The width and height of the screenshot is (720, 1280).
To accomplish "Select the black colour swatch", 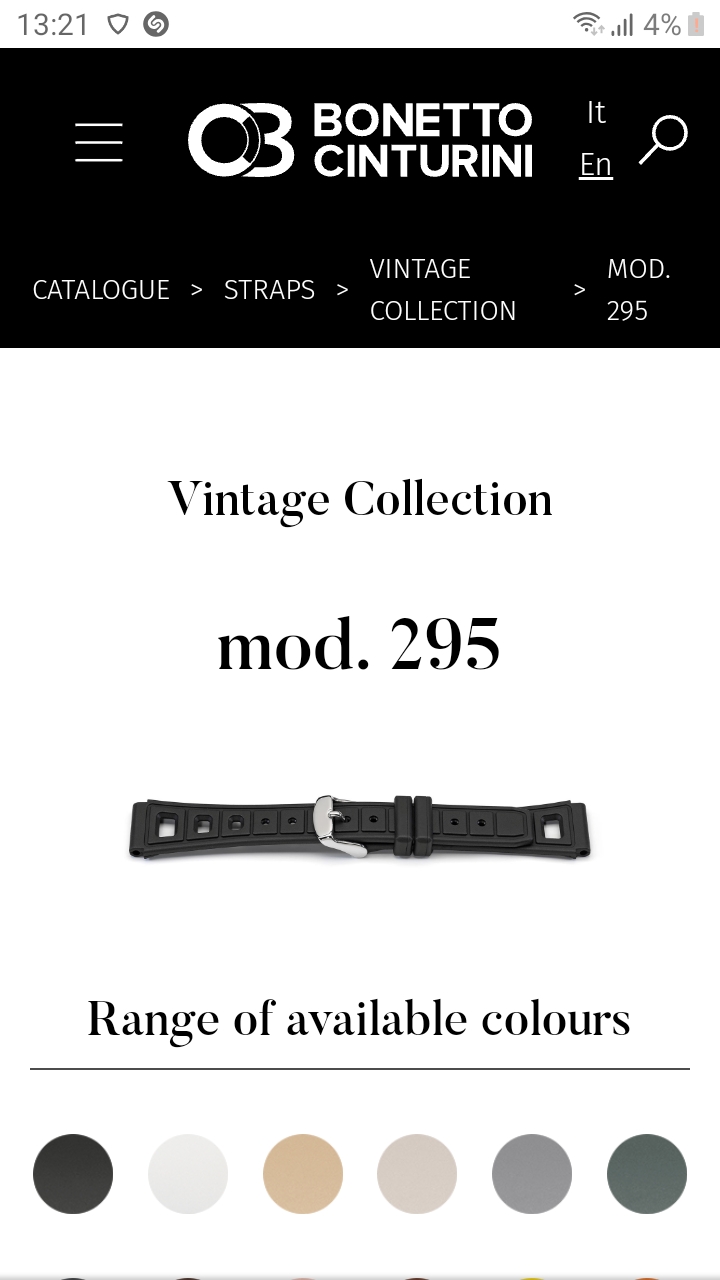I will point(73,1174).
